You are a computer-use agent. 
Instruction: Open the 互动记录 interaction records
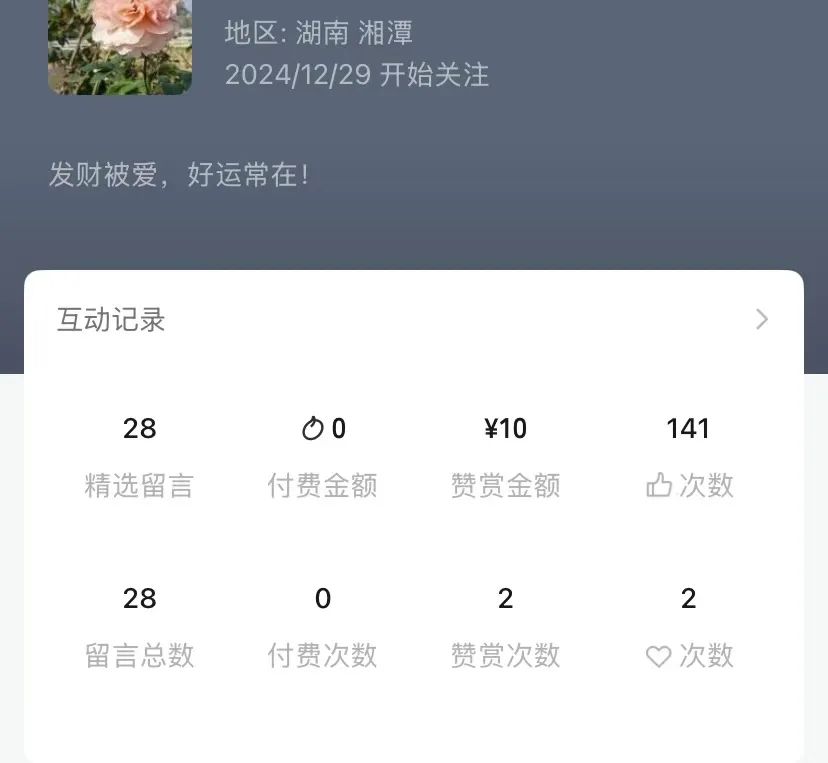(x=761, y=320)
